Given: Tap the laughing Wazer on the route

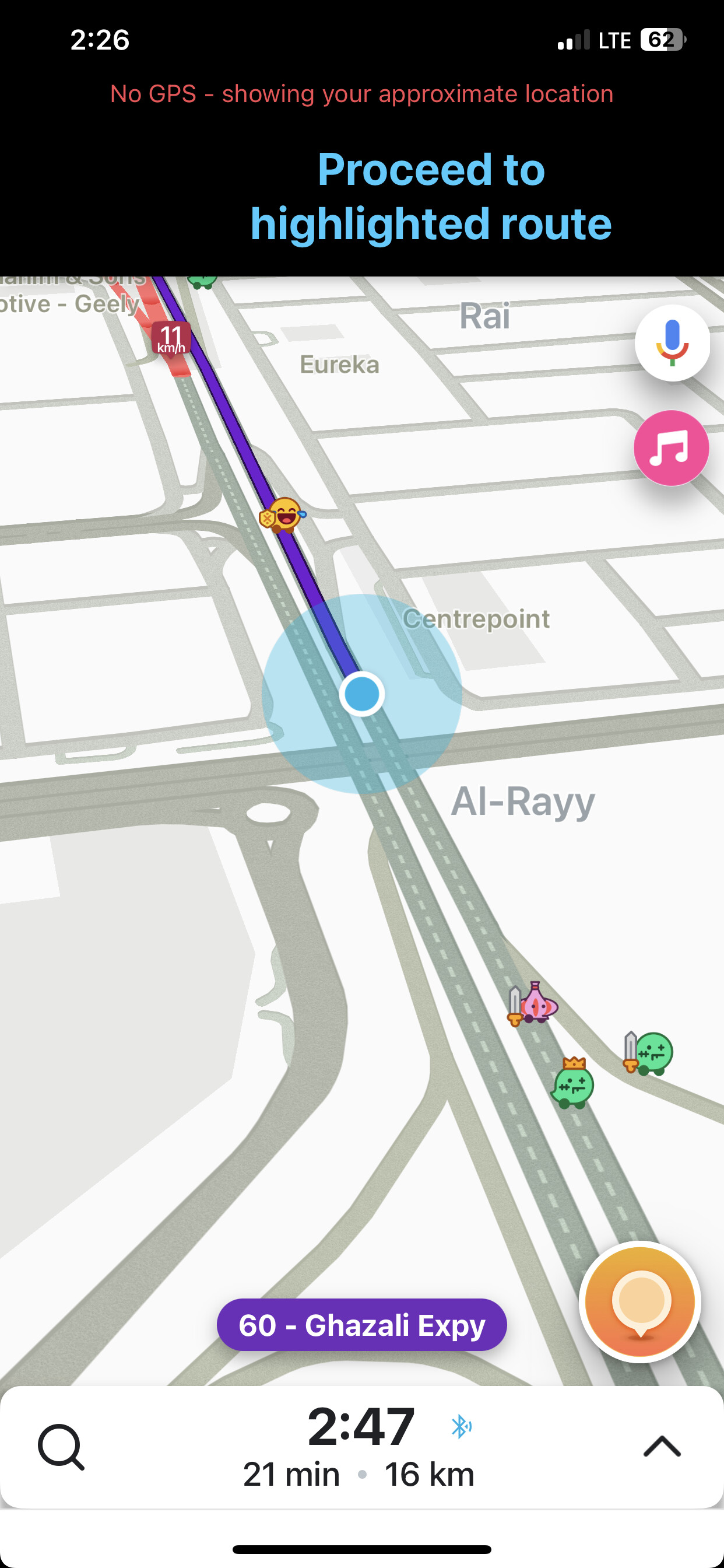Looking at the screenshot, I should [282, 515].
